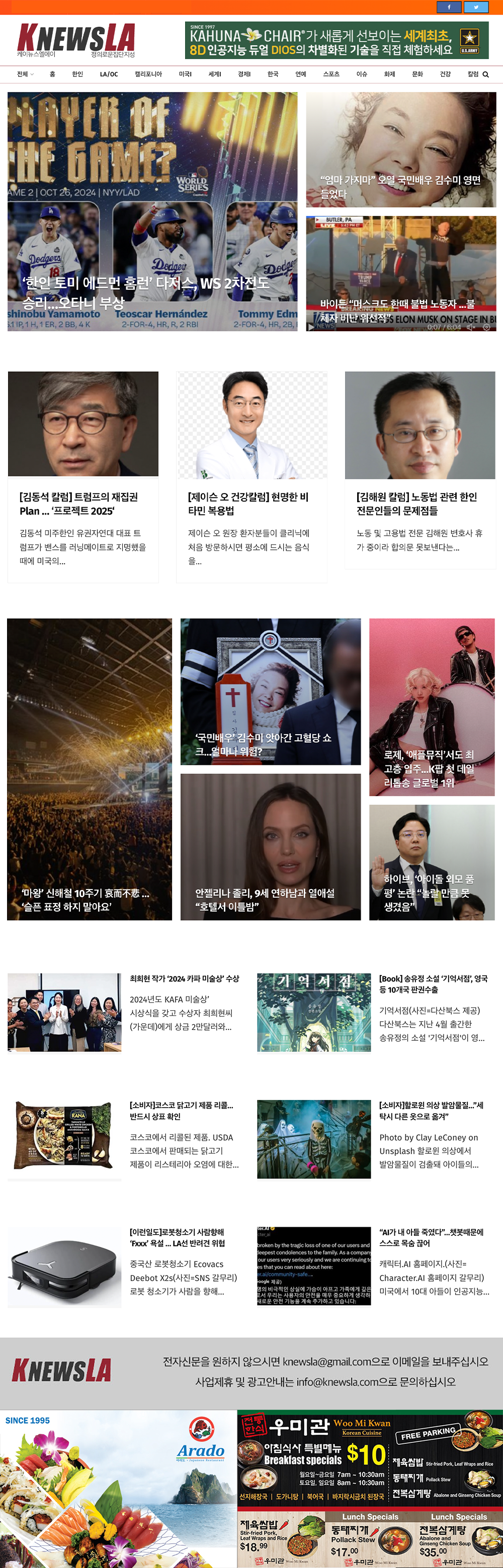This screenshot has width=503, height=1568.
Task: Open 김동석 칼럼 프로젝트 2025 card
Action: 78,504
